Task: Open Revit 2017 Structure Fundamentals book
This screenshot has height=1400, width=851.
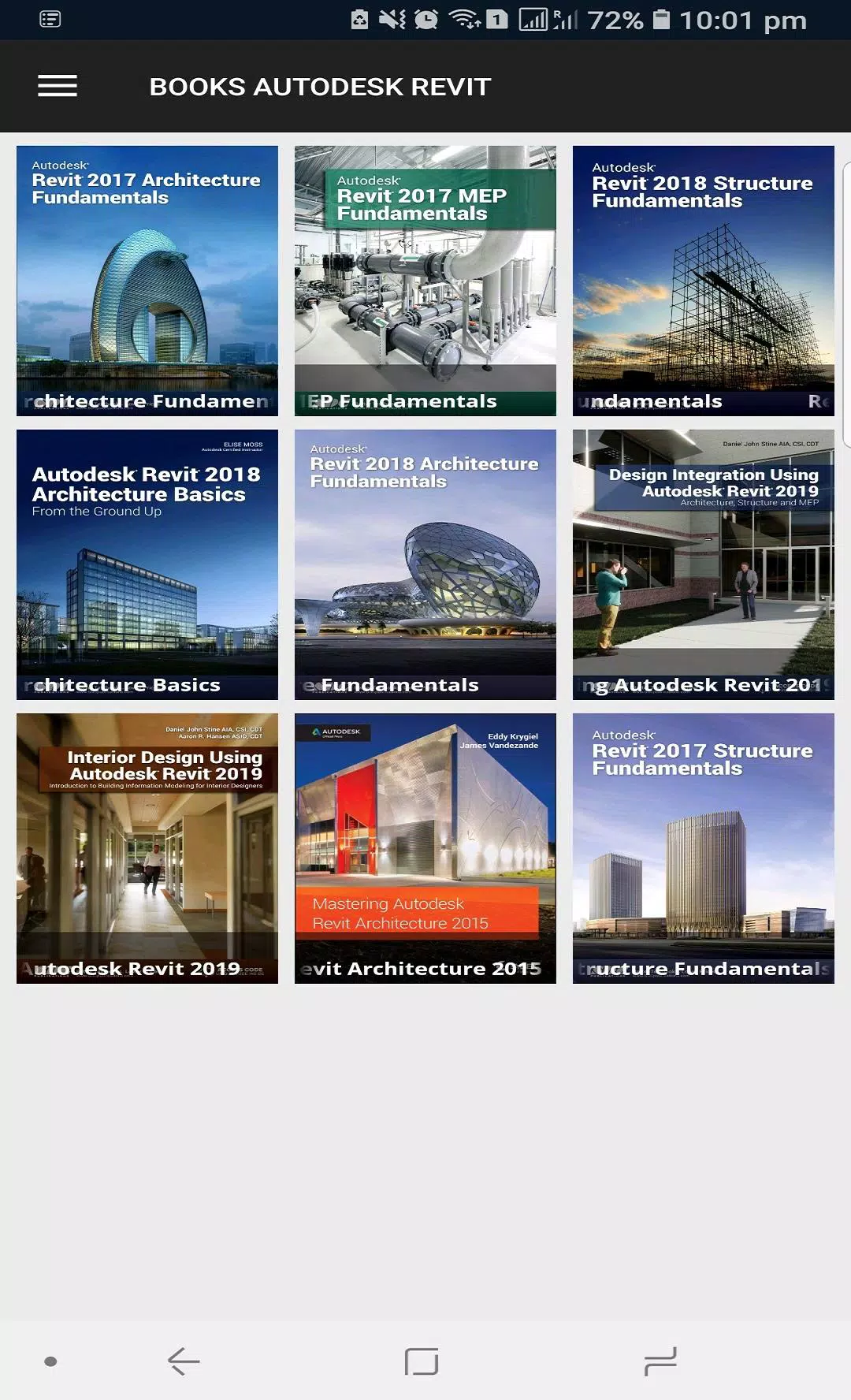Action: 704,848
